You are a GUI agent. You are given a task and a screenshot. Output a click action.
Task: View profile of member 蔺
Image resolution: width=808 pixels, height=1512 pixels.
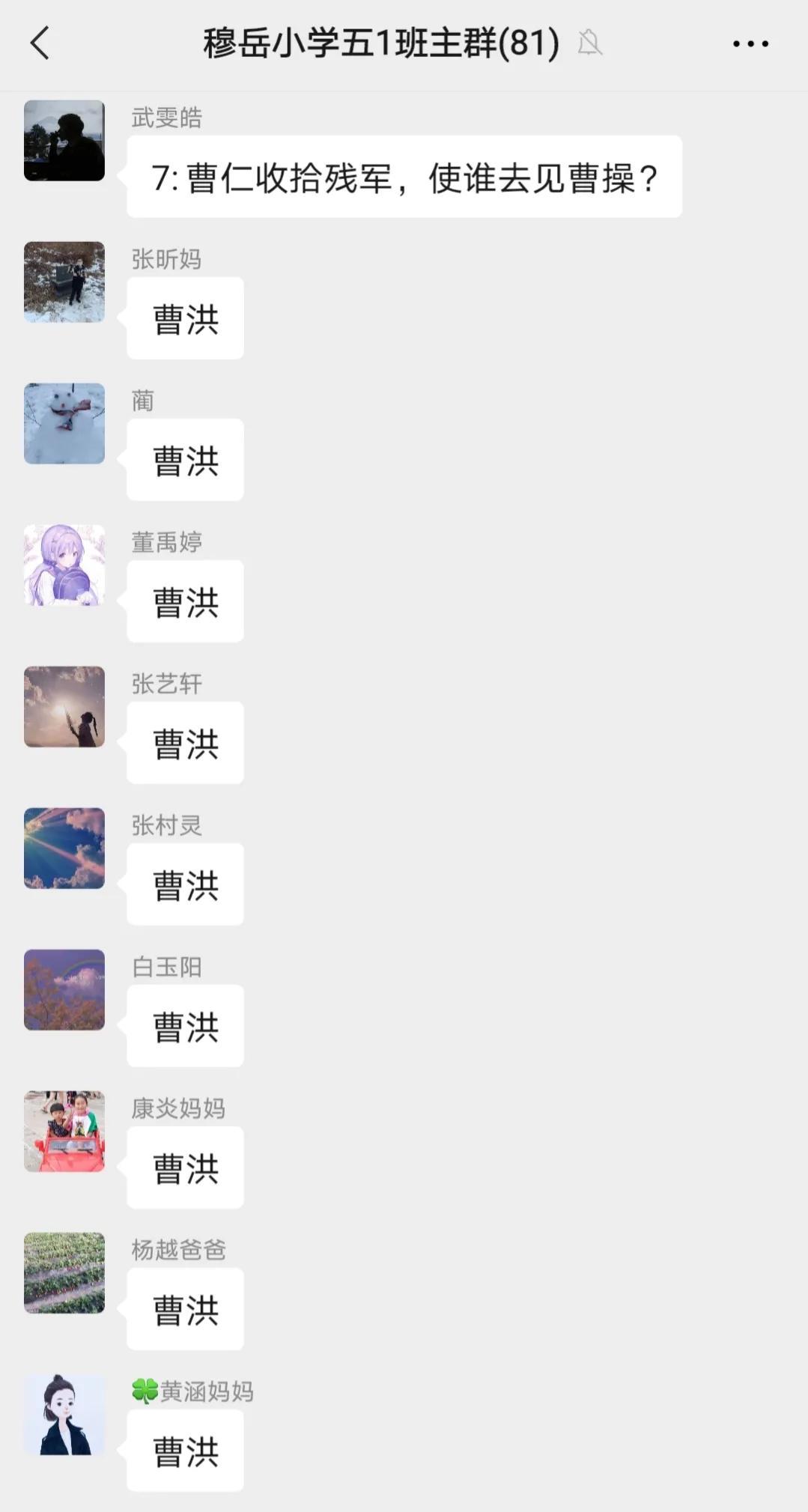click(64, 424)
